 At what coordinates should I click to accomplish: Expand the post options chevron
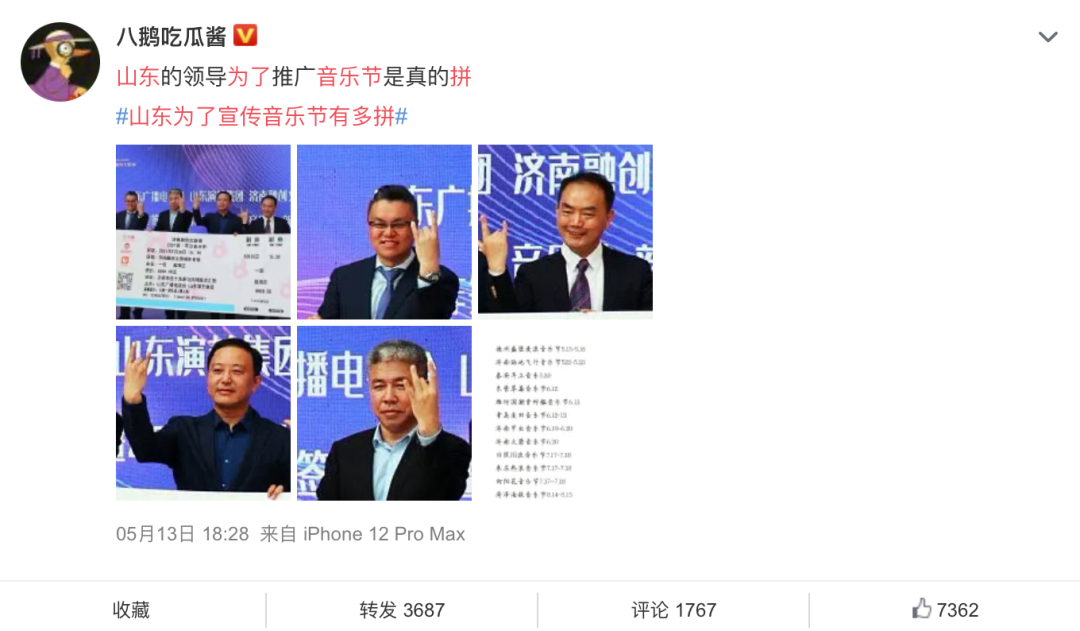[1047, 38]
